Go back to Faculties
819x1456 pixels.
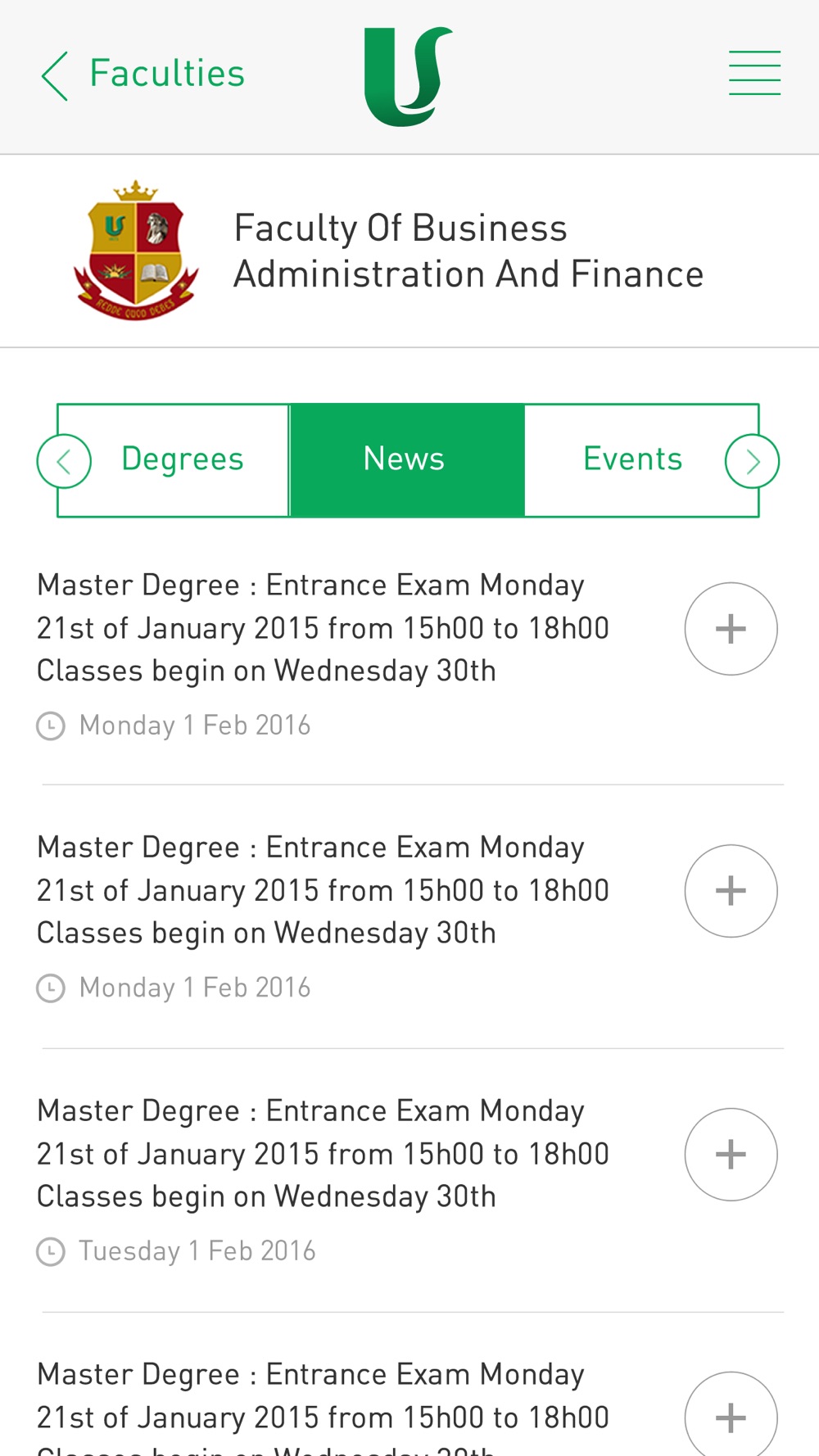pos(143,75)
